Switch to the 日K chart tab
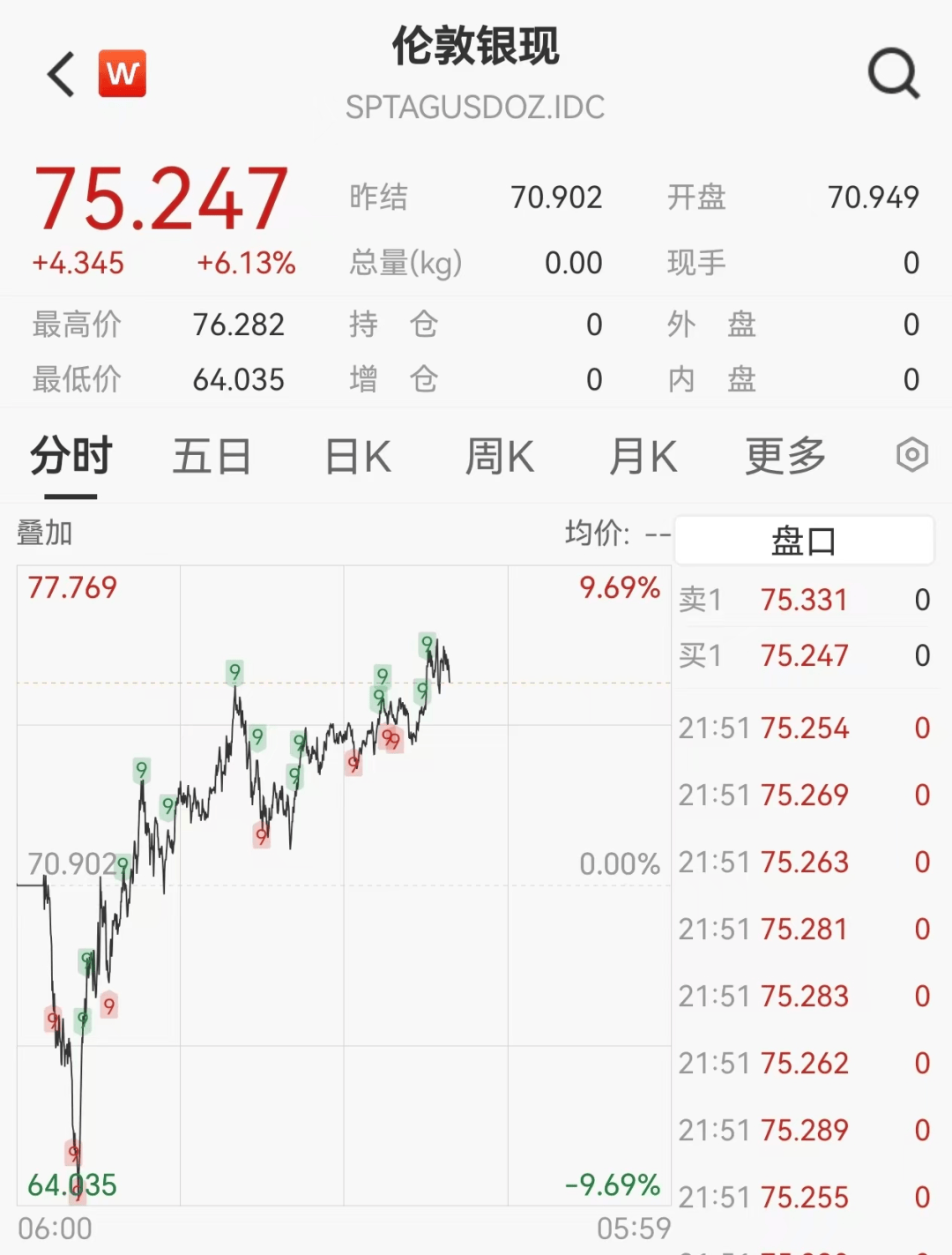Viewport: 952px width, 1255px height. (357, 457)
